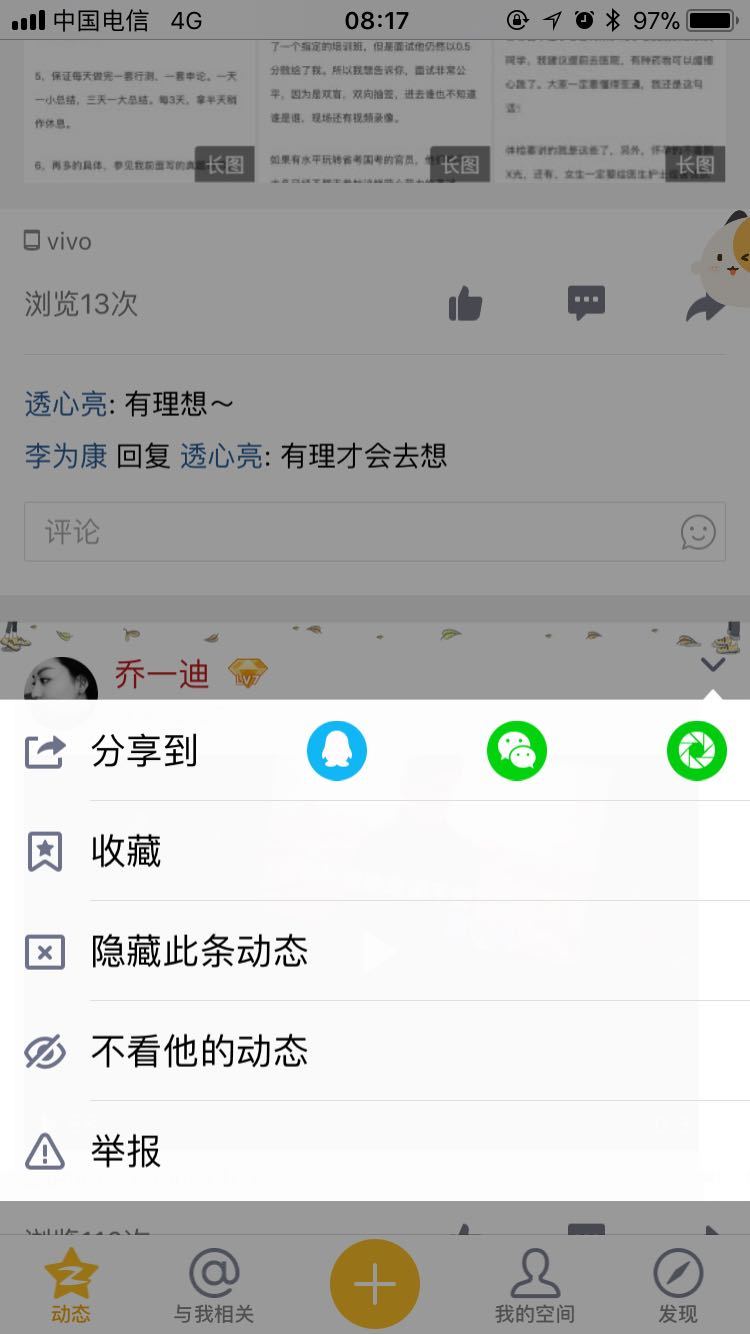Report the post via 举报
Screen dimensions: 750x1334
(126, 1151)
